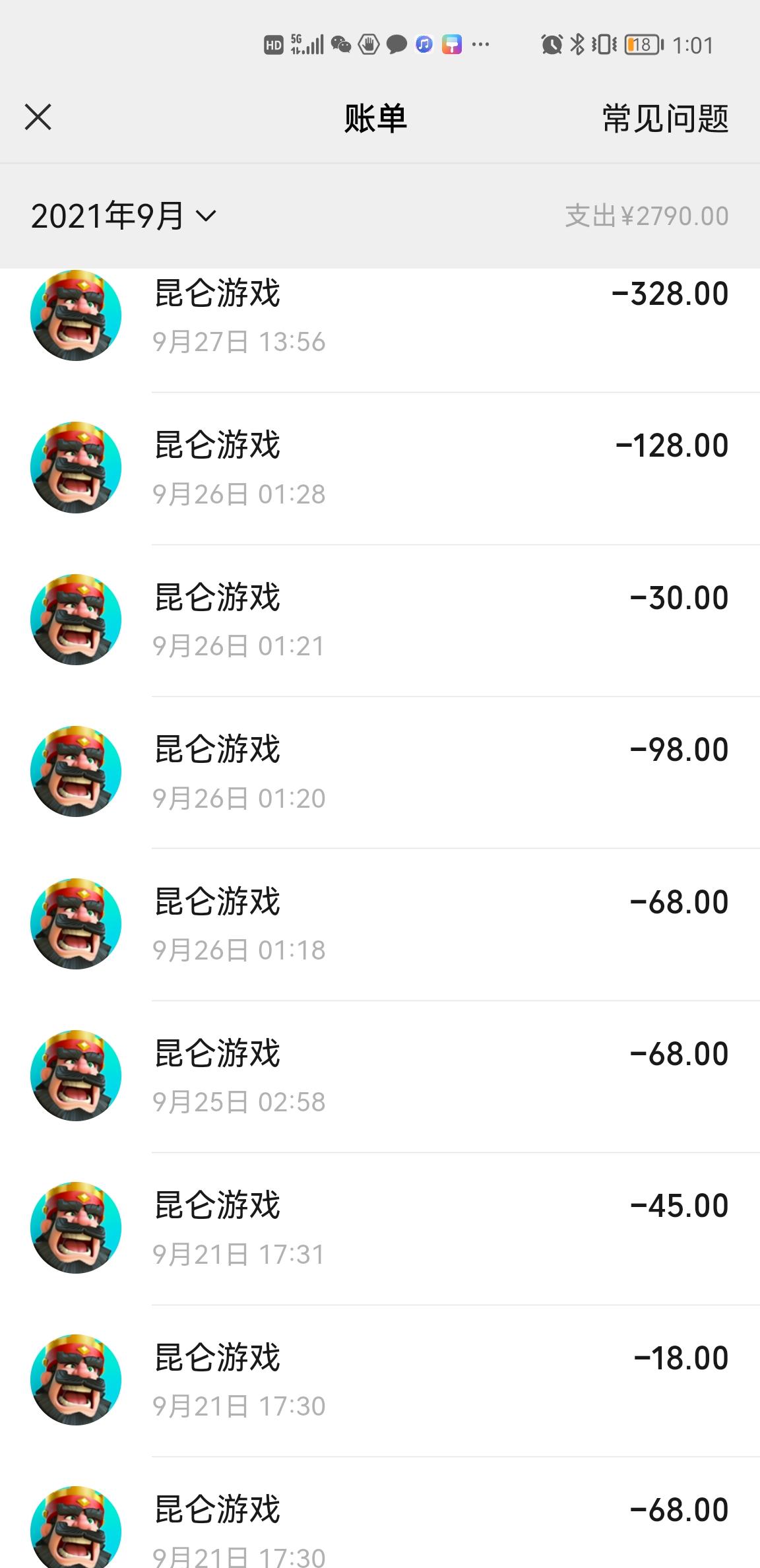Tap the game icon next to -45.00

pos(76,1226)
